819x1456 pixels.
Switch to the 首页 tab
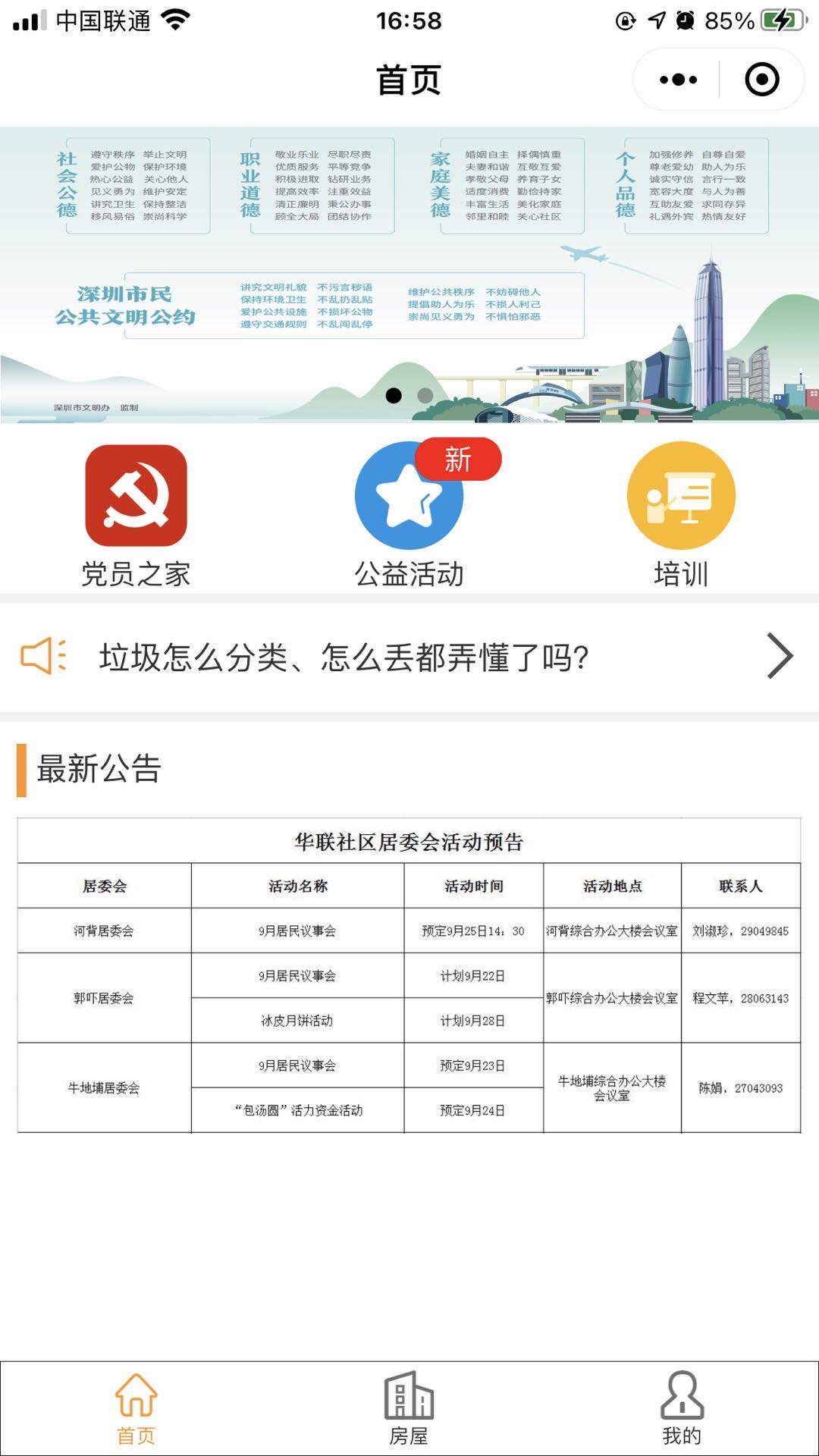pyautogui.click(x=136, y=1409)
